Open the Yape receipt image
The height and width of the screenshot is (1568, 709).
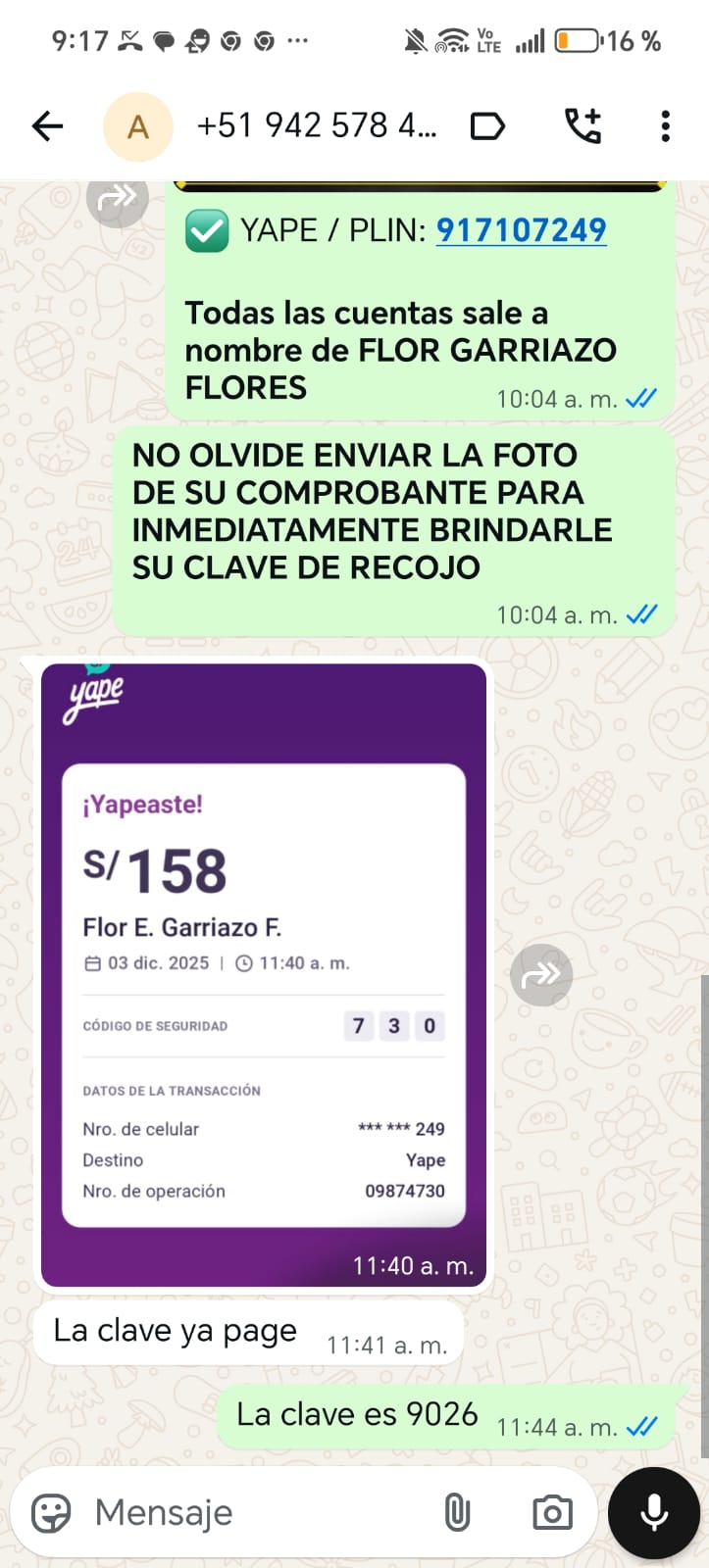(263, 970)
